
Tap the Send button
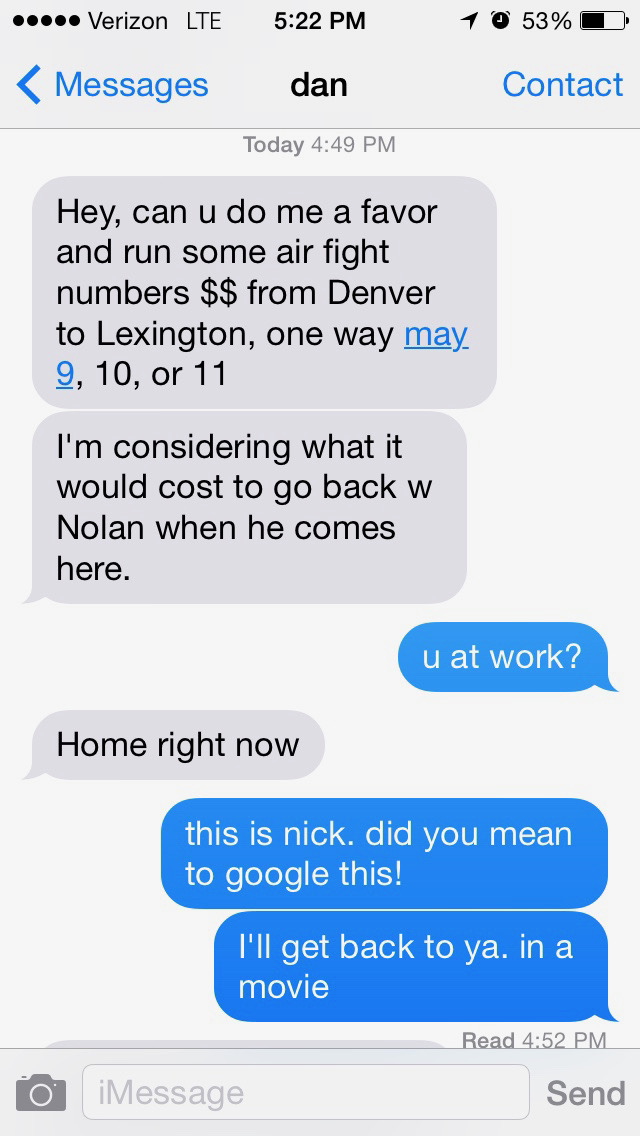(x=585, y=1092)
